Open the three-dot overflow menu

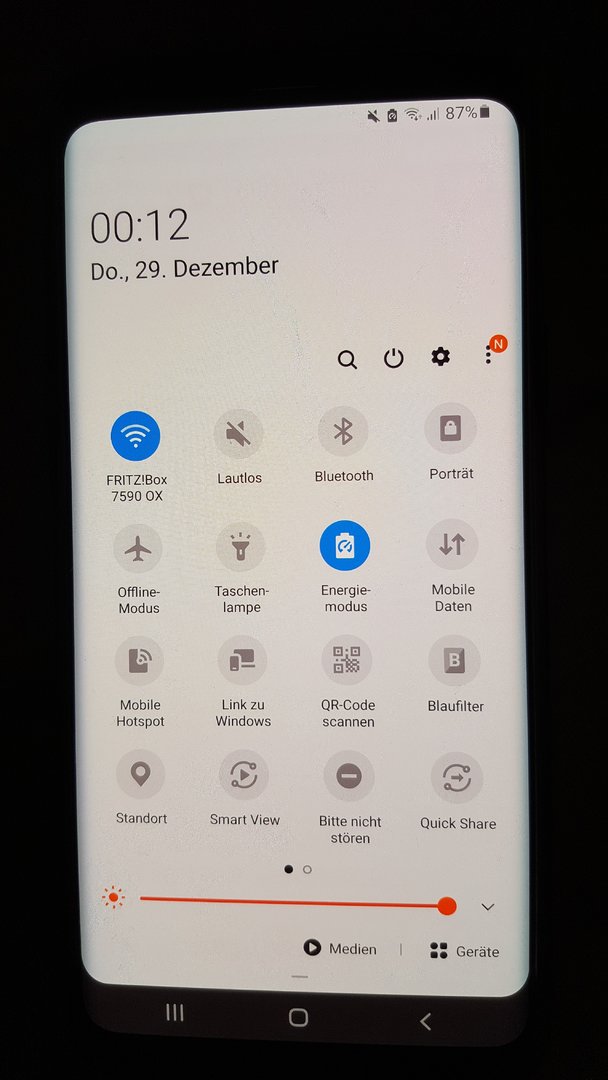pyautogui.click(x=489, y=355)
